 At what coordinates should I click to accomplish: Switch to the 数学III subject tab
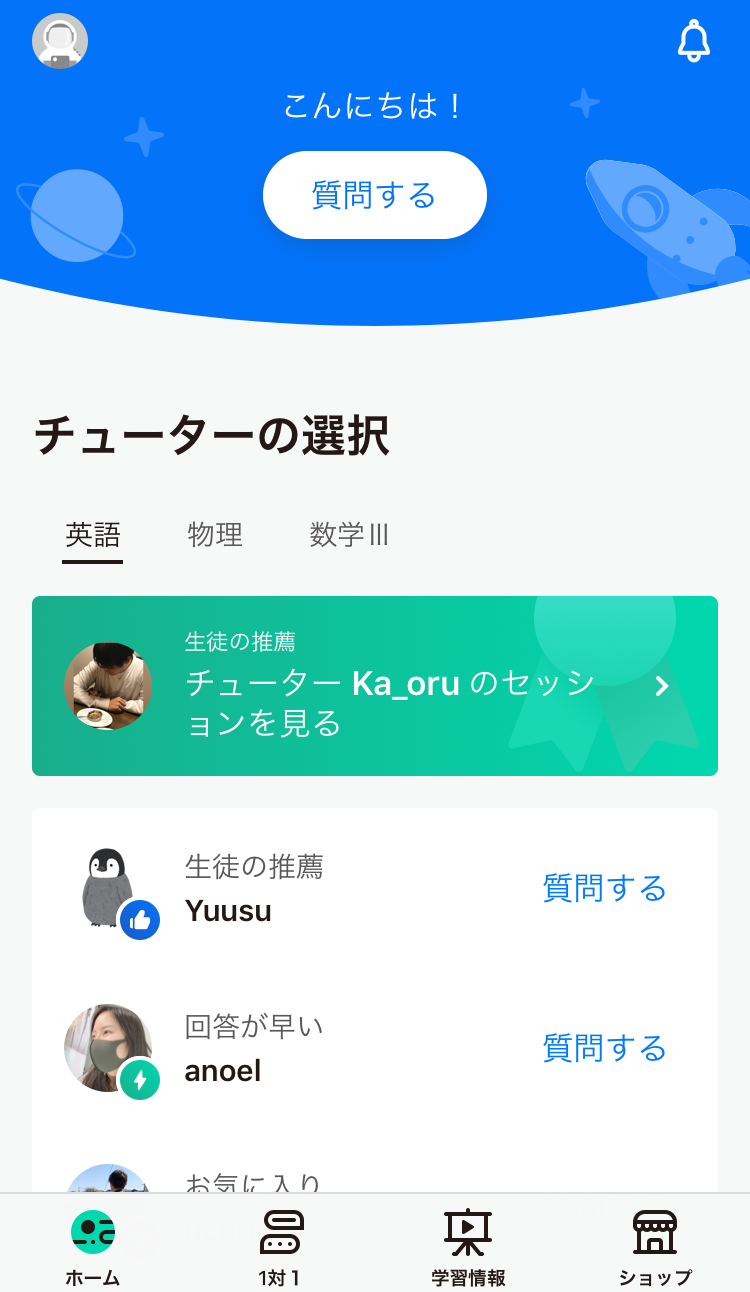tap(349, 535)
